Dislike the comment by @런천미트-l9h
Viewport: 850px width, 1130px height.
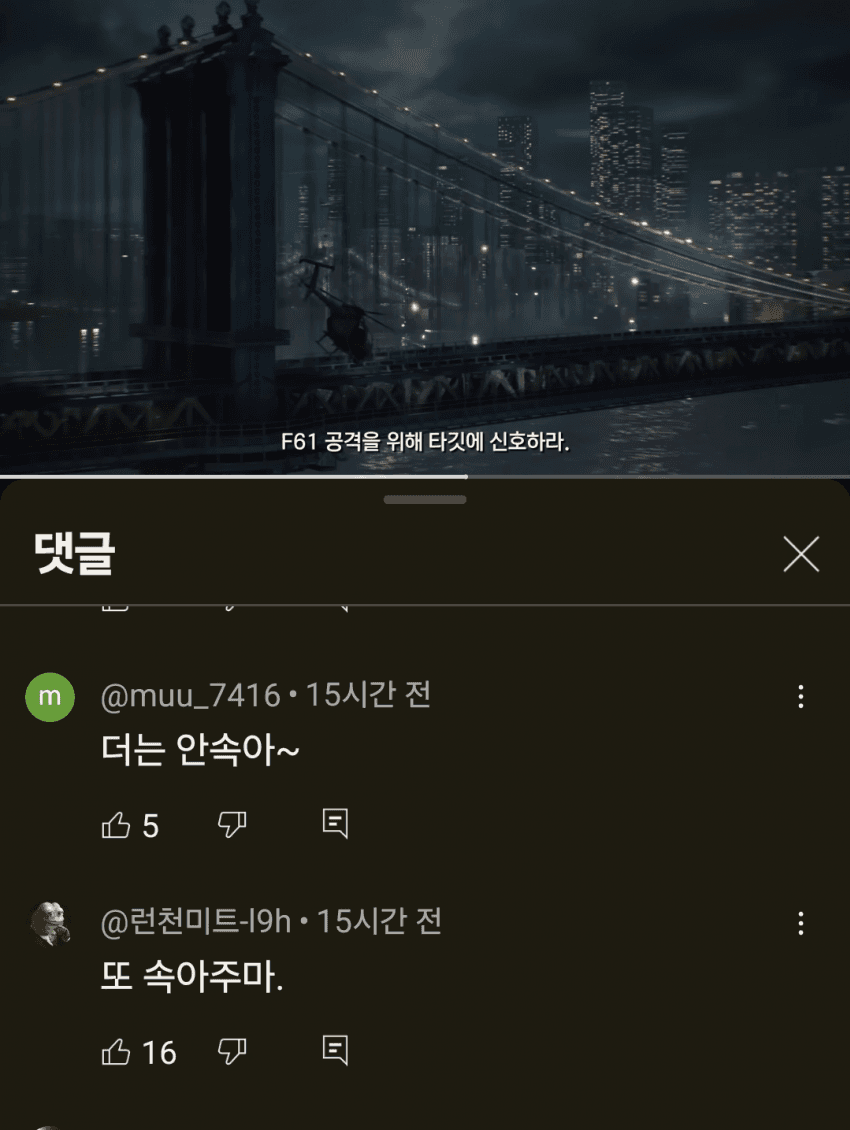232,1051
